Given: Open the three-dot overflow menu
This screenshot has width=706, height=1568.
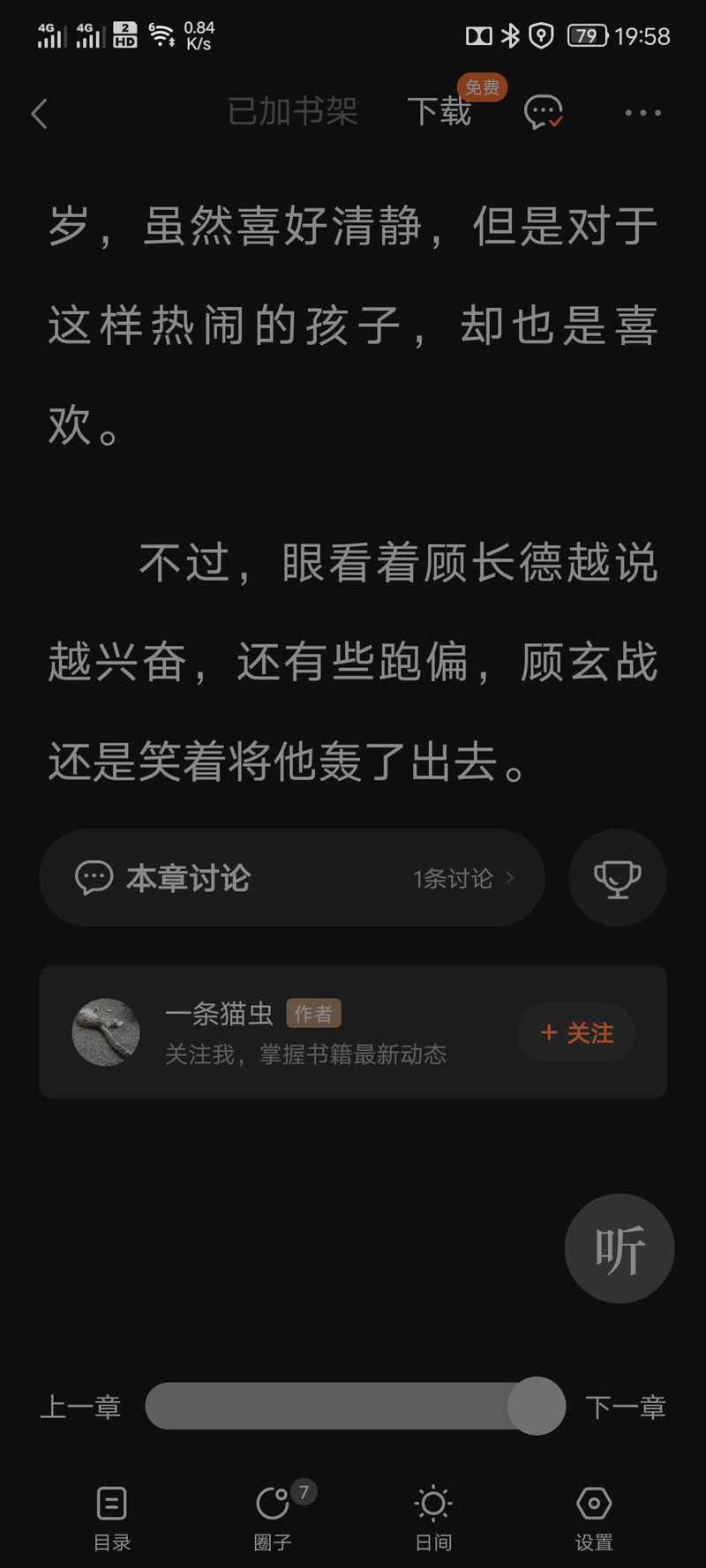Looking at the screenshot, I should [x=642, y=113].
